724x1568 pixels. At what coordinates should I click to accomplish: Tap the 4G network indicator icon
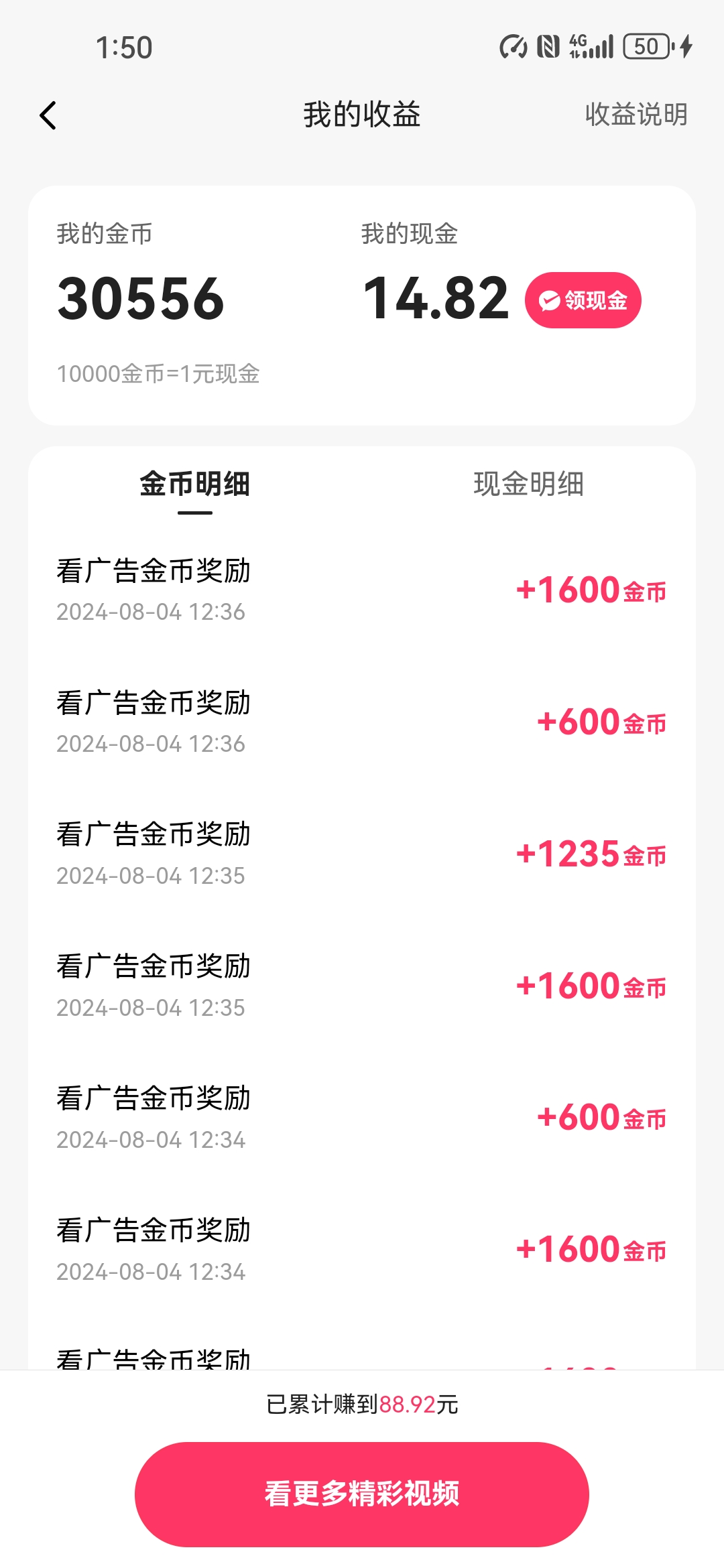pos(578,46)
